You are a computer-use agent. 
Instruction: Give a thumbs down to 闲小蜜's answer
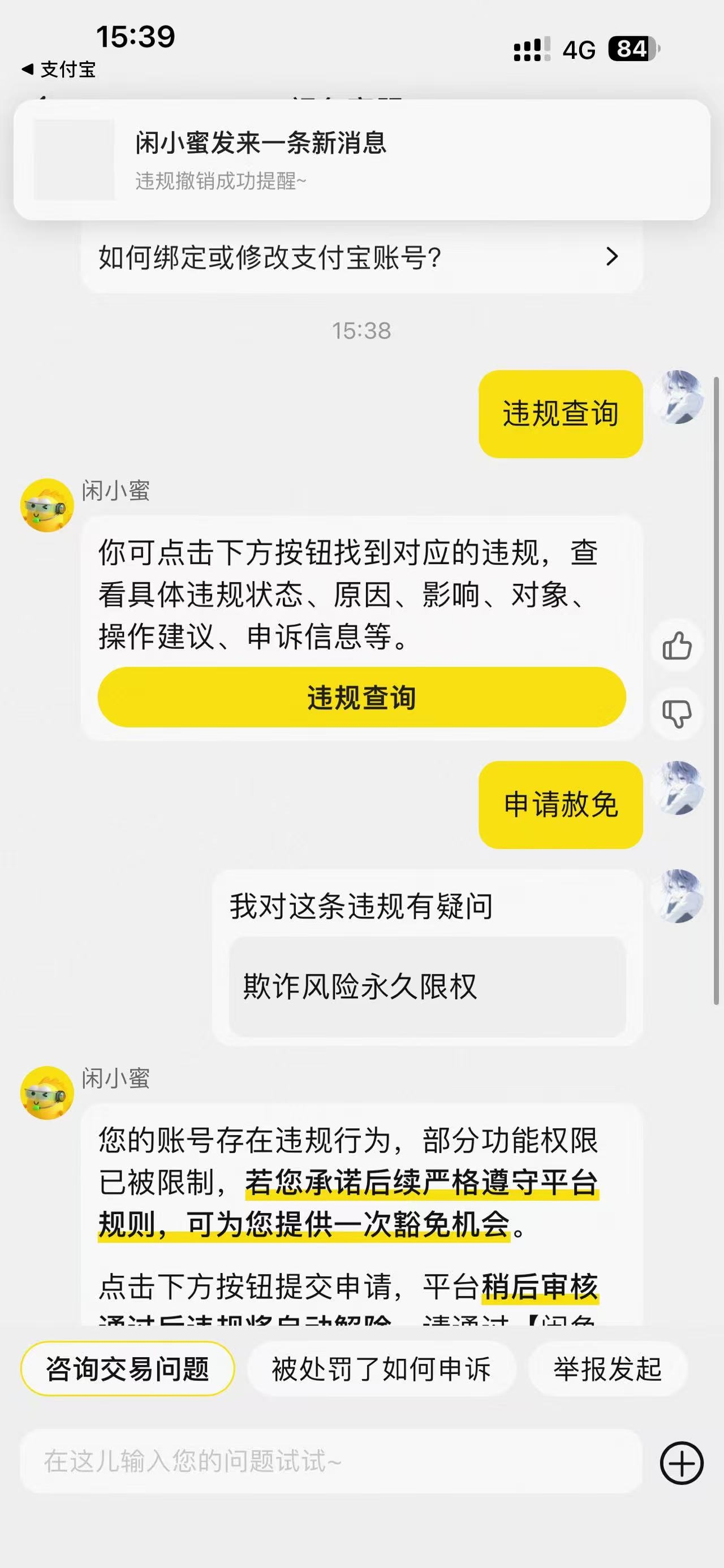click(x=677, y=713)
